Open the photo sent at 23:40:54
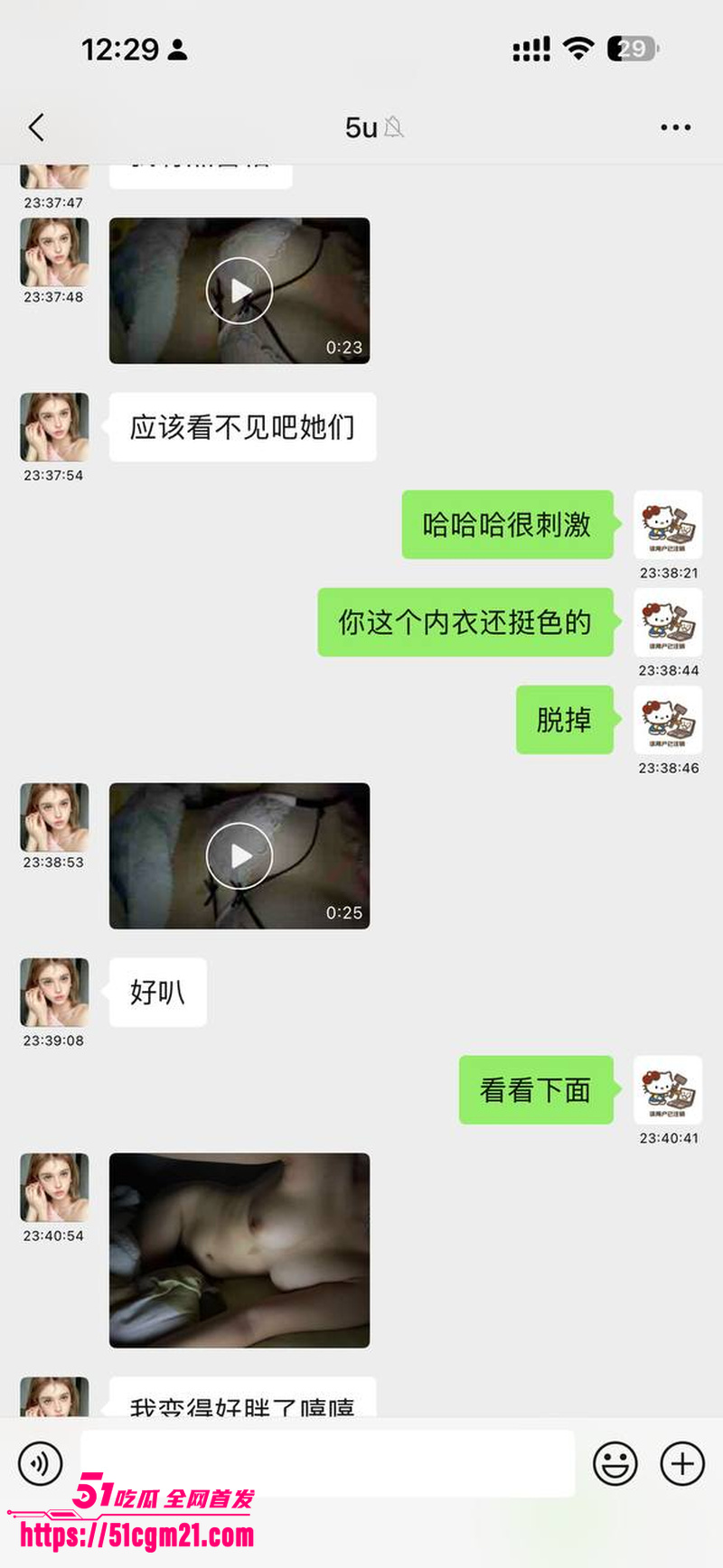The image size is (723, 1568). click(239, 1250)
